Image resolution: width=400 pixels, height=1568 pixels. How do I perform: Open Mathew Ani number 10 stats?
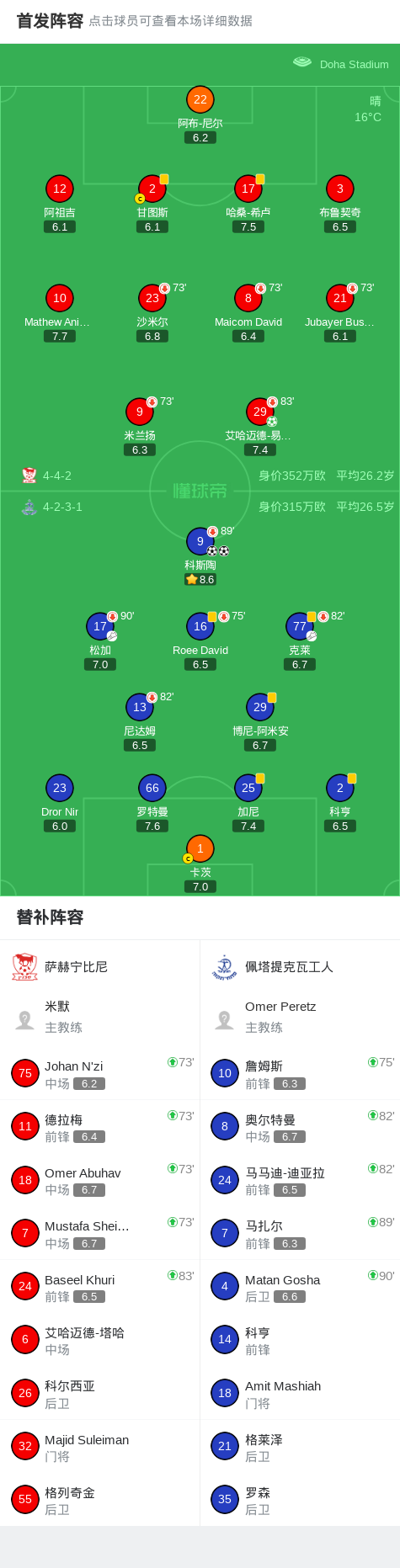[59, 313]
